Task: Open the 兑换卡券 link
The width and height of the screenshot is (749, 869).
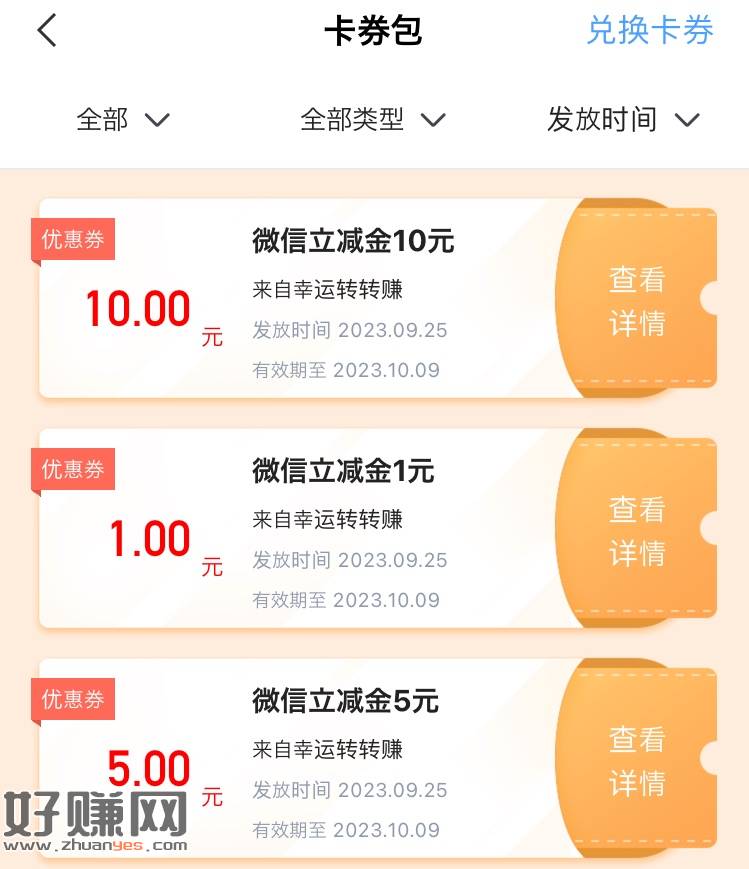Action: tap(650, 31)
